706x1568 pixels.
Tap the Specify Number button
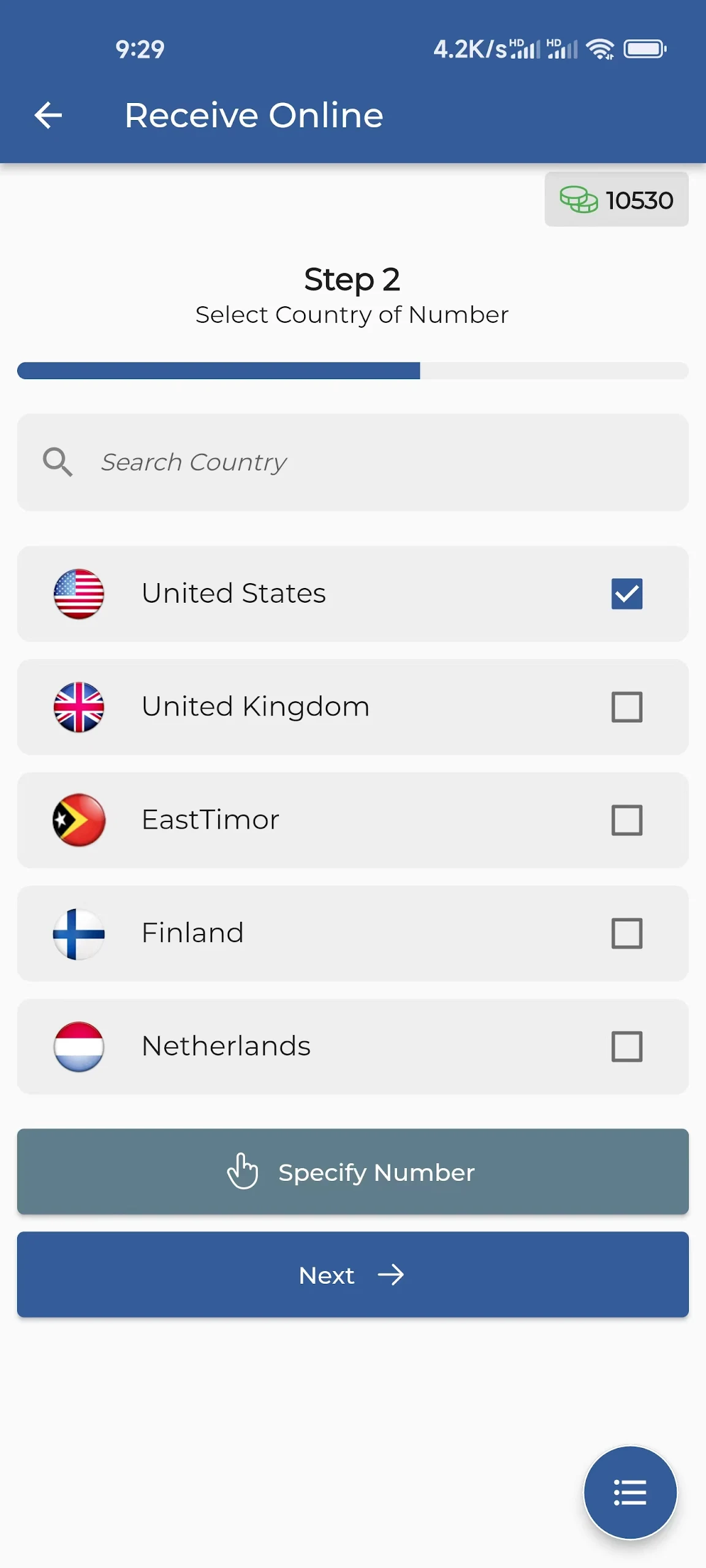pos(352,1172)
